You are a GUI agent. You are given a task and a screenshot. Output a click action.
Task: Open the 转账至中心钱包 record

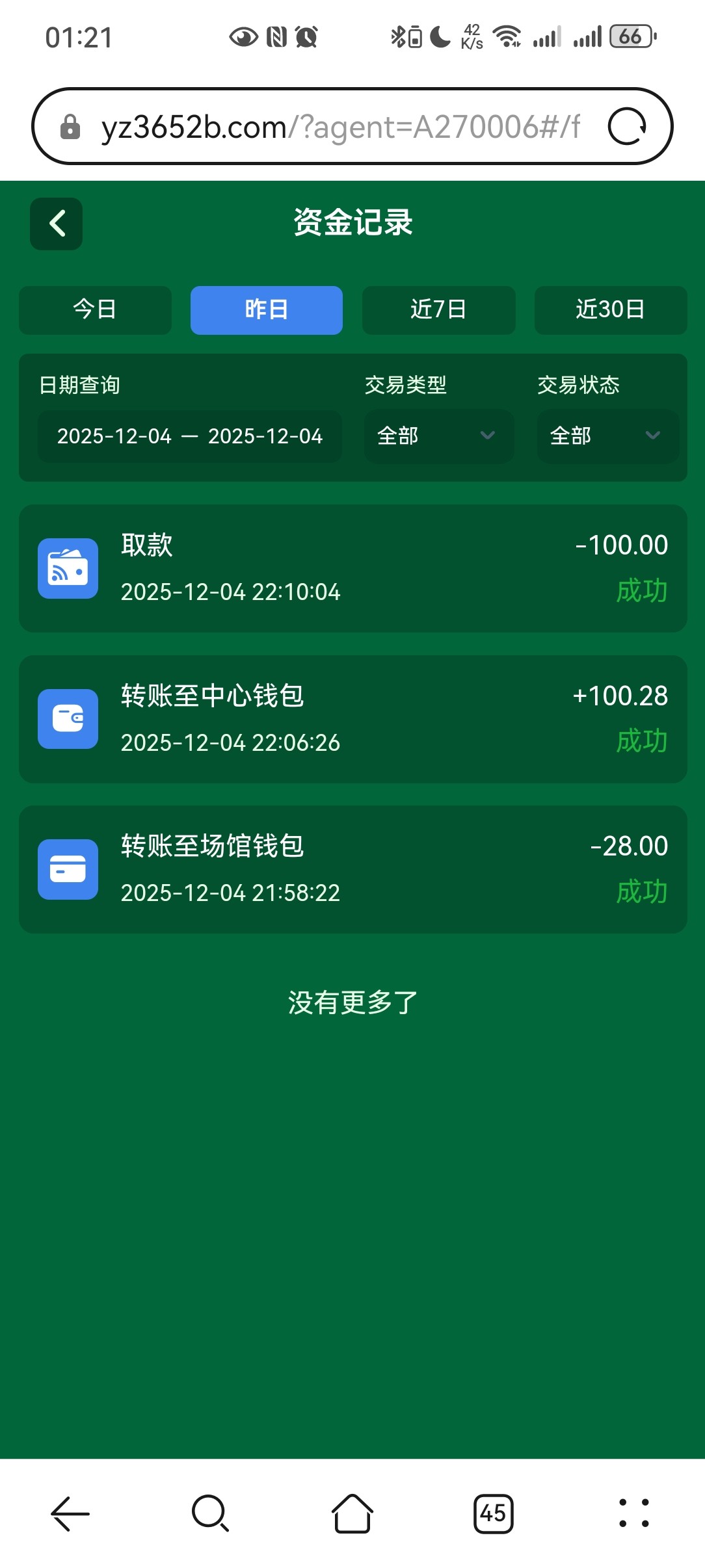coord(352,719)
